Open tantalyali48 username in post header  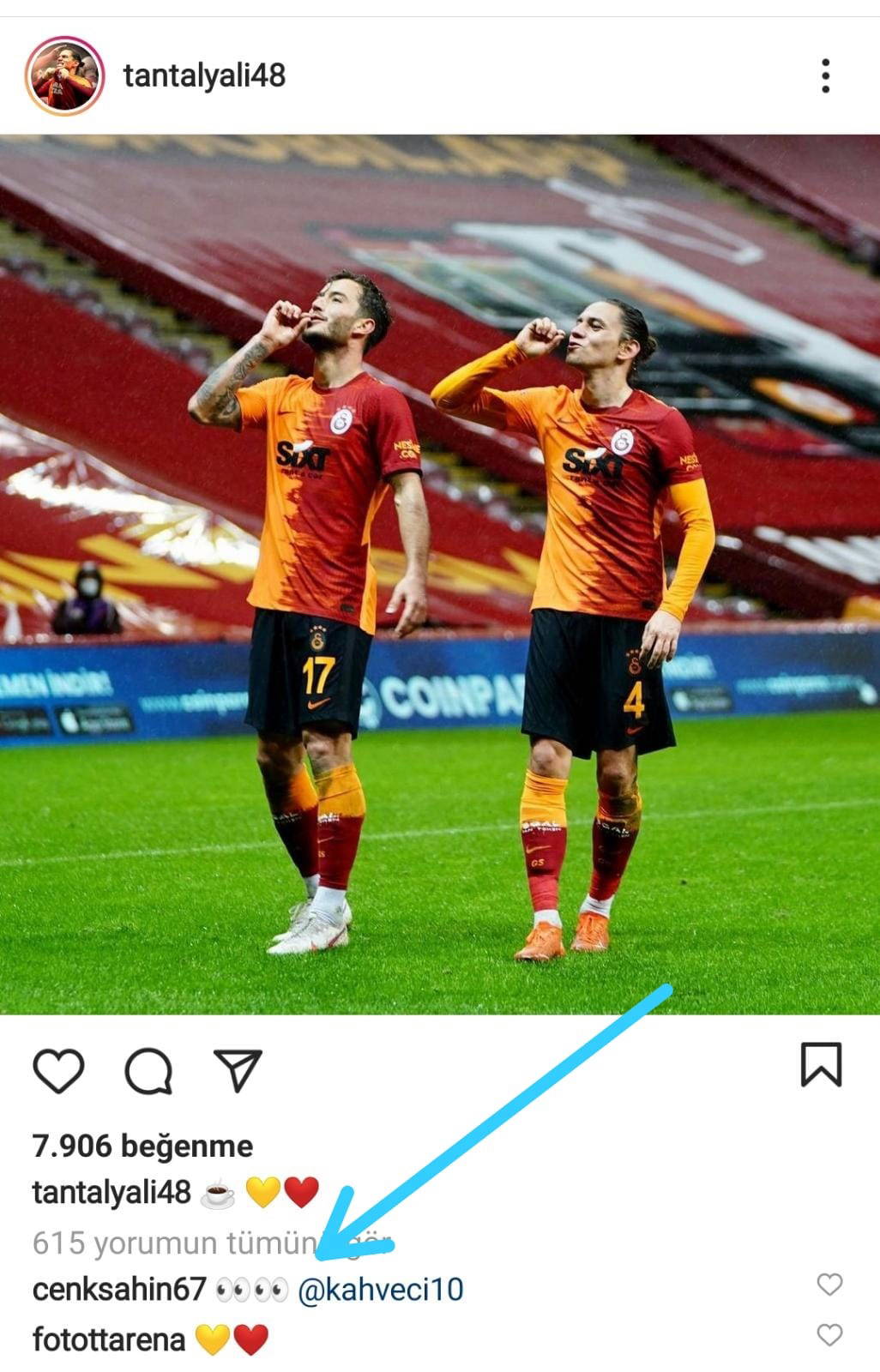point(204,76)
